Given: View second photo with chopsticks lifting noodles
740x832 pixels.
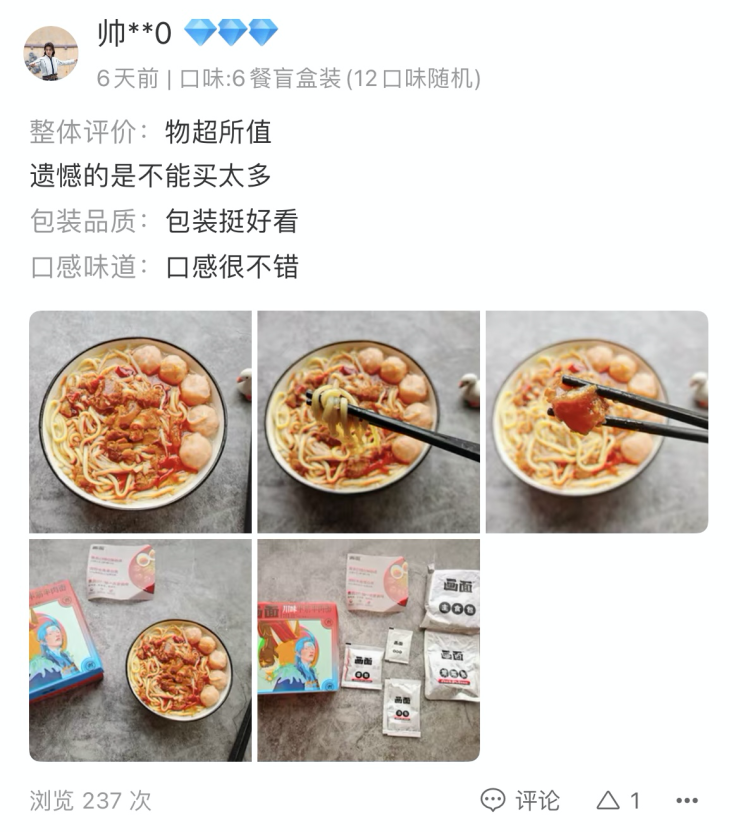Looking at the screenshot, I should point(368,421).
